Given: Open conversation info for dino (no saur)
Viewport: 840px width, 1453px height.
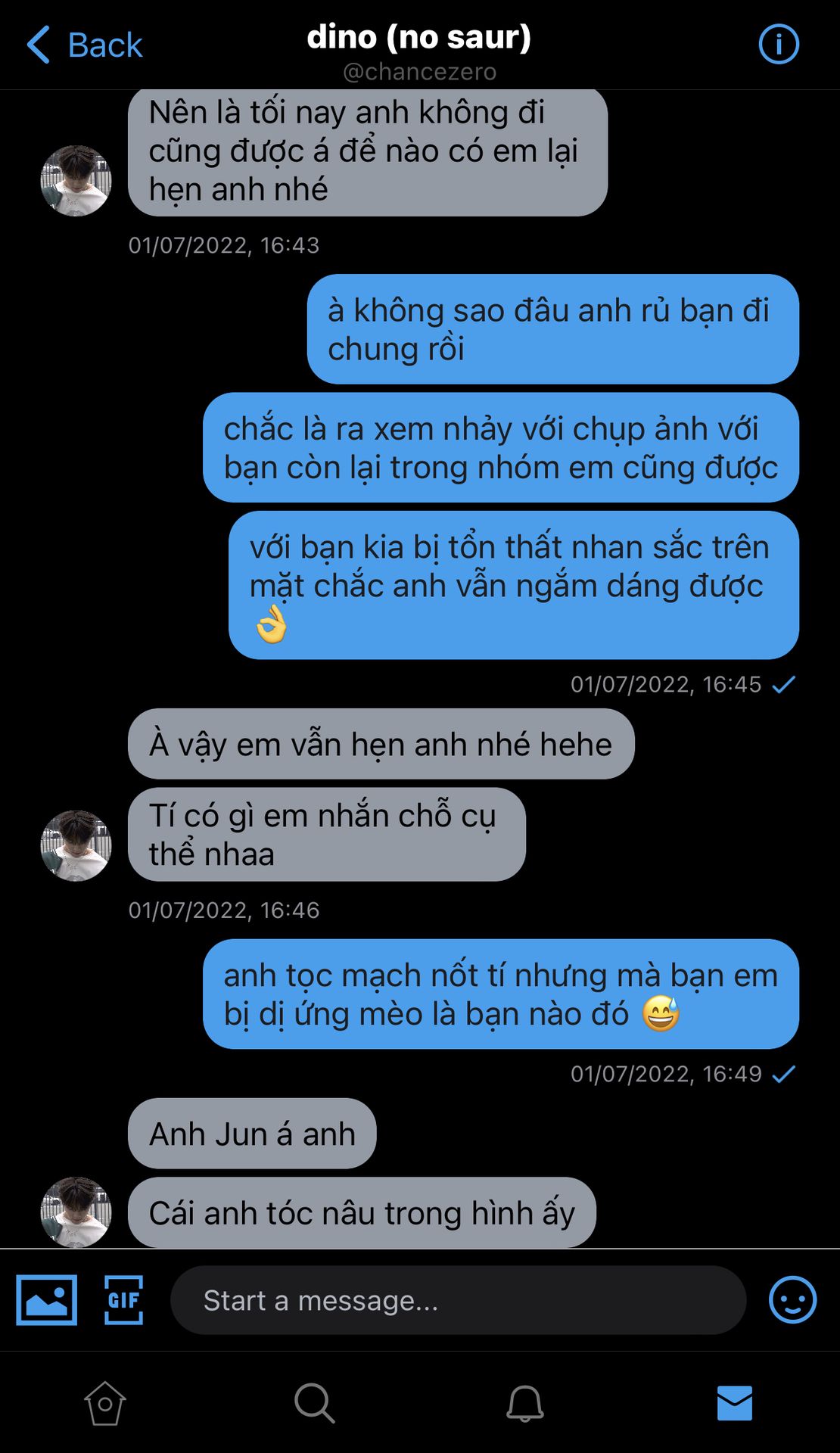Looking at the screenshot, I should tap(778, 44).
